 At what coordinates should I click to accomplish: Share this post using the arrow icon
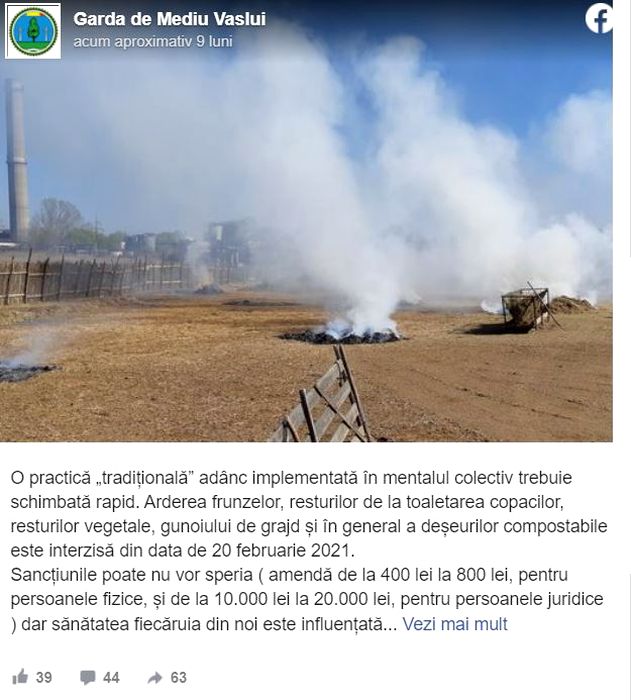[155, 677]
